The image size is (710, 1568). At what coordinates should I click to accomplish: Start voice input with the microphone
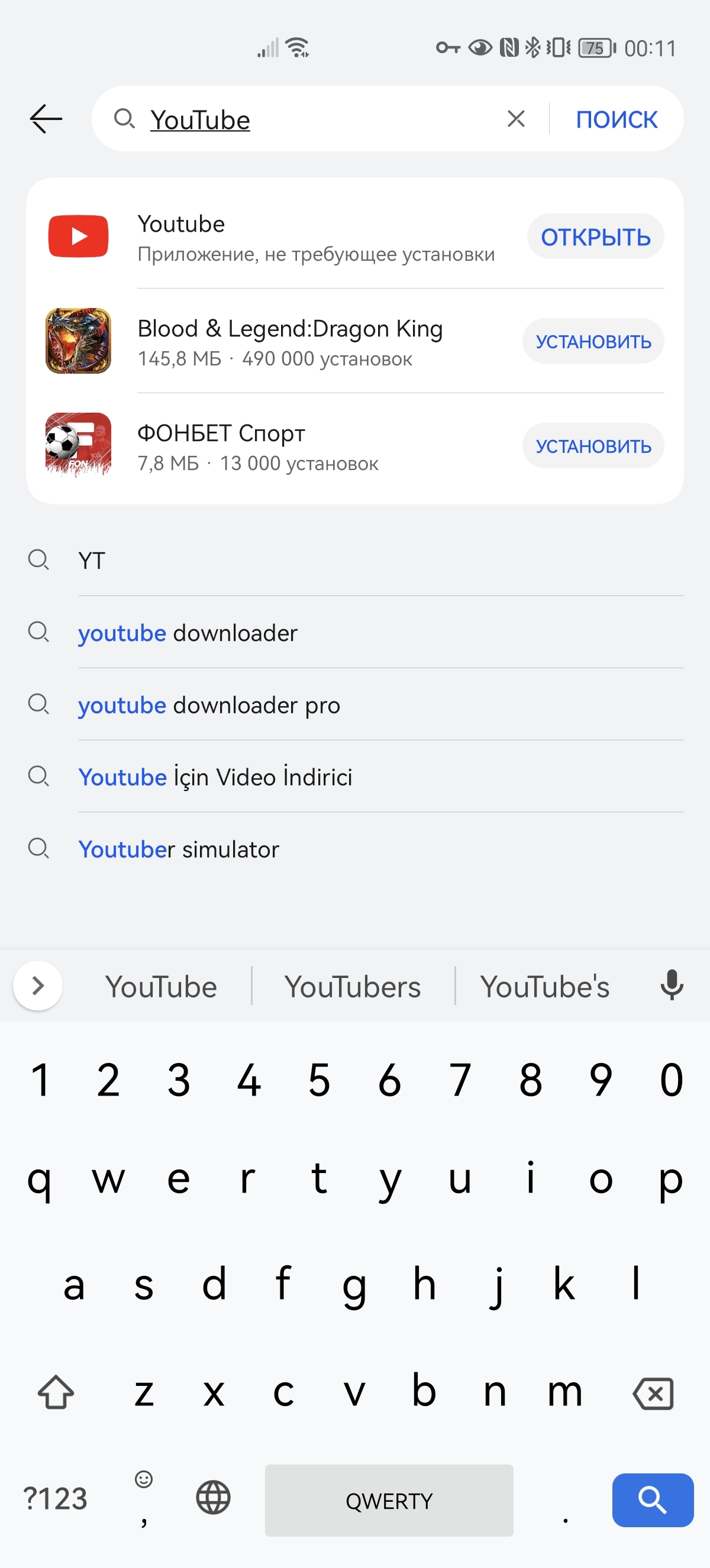coord(672,986)
